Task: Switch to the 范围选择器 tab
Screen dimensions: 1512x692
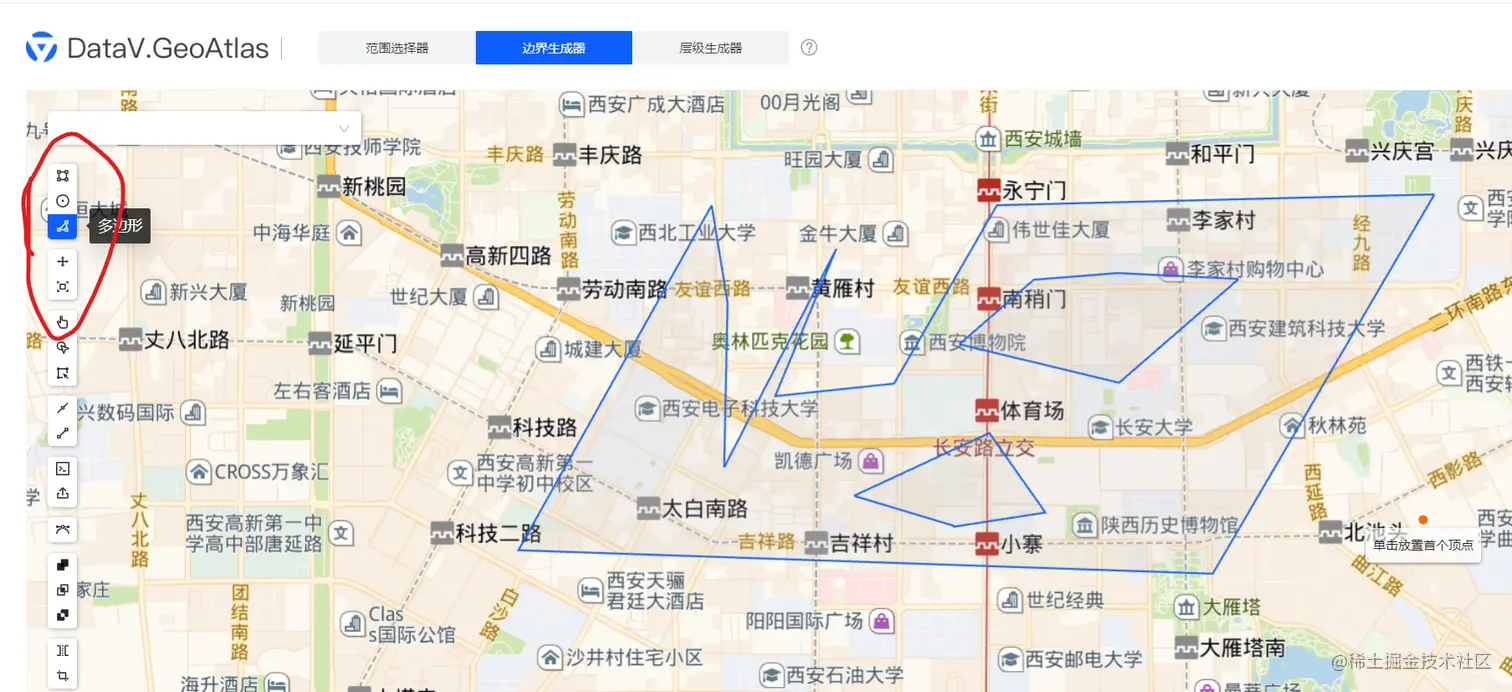Action: pos(397,47)
